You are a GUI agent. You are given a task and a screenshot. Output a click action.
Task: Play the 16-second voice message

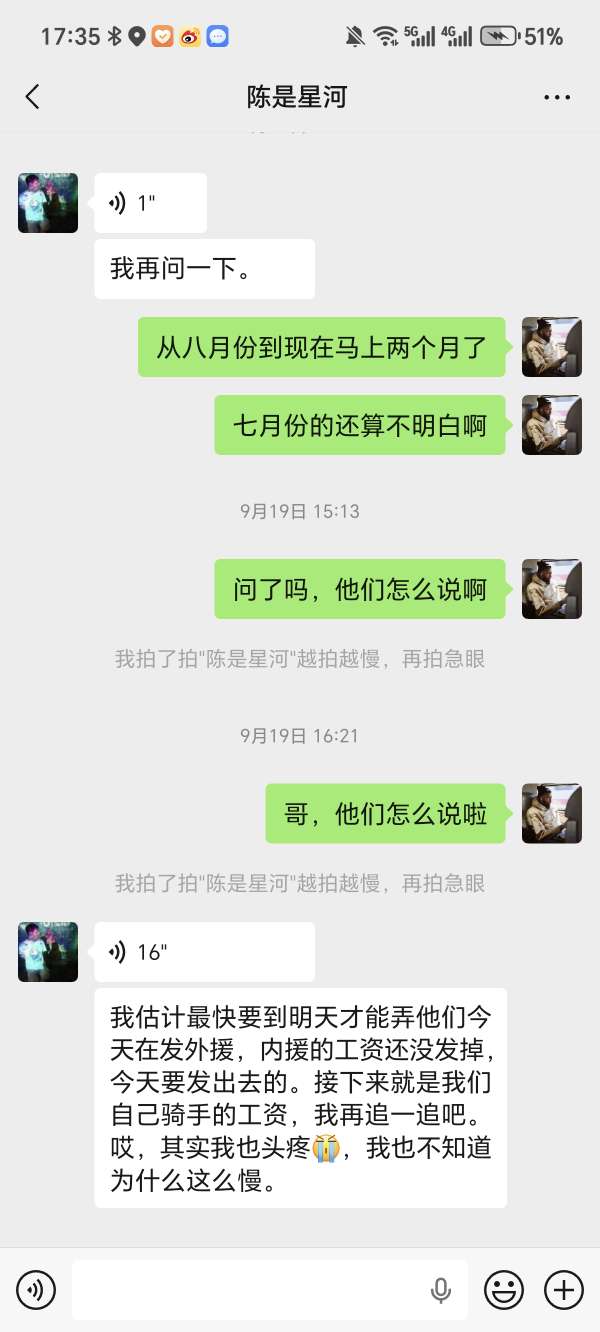pyautogui.click(x=204, y=951)
